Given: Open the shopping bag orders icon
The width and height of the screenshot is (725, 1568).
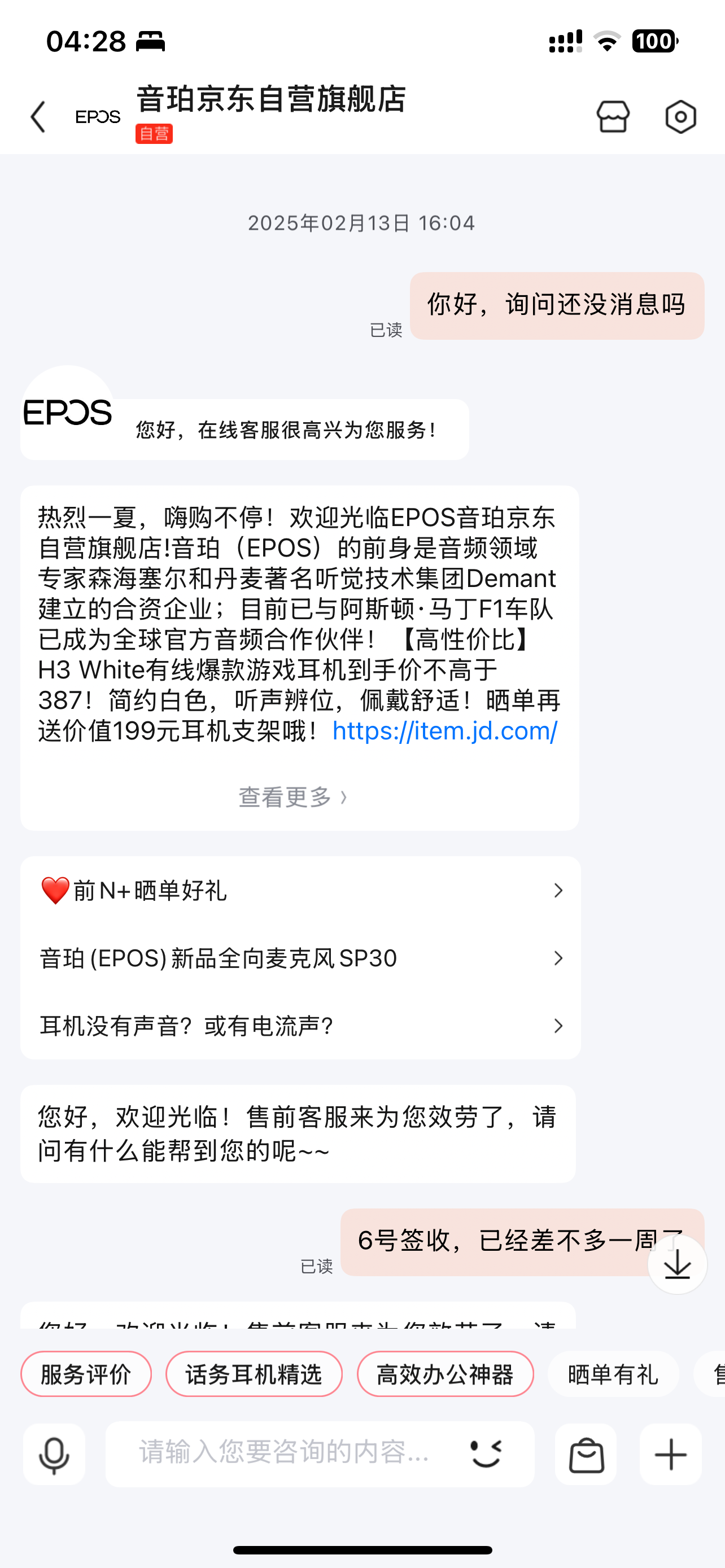Looking at the screenshot, I should [x=586, y=1454].
